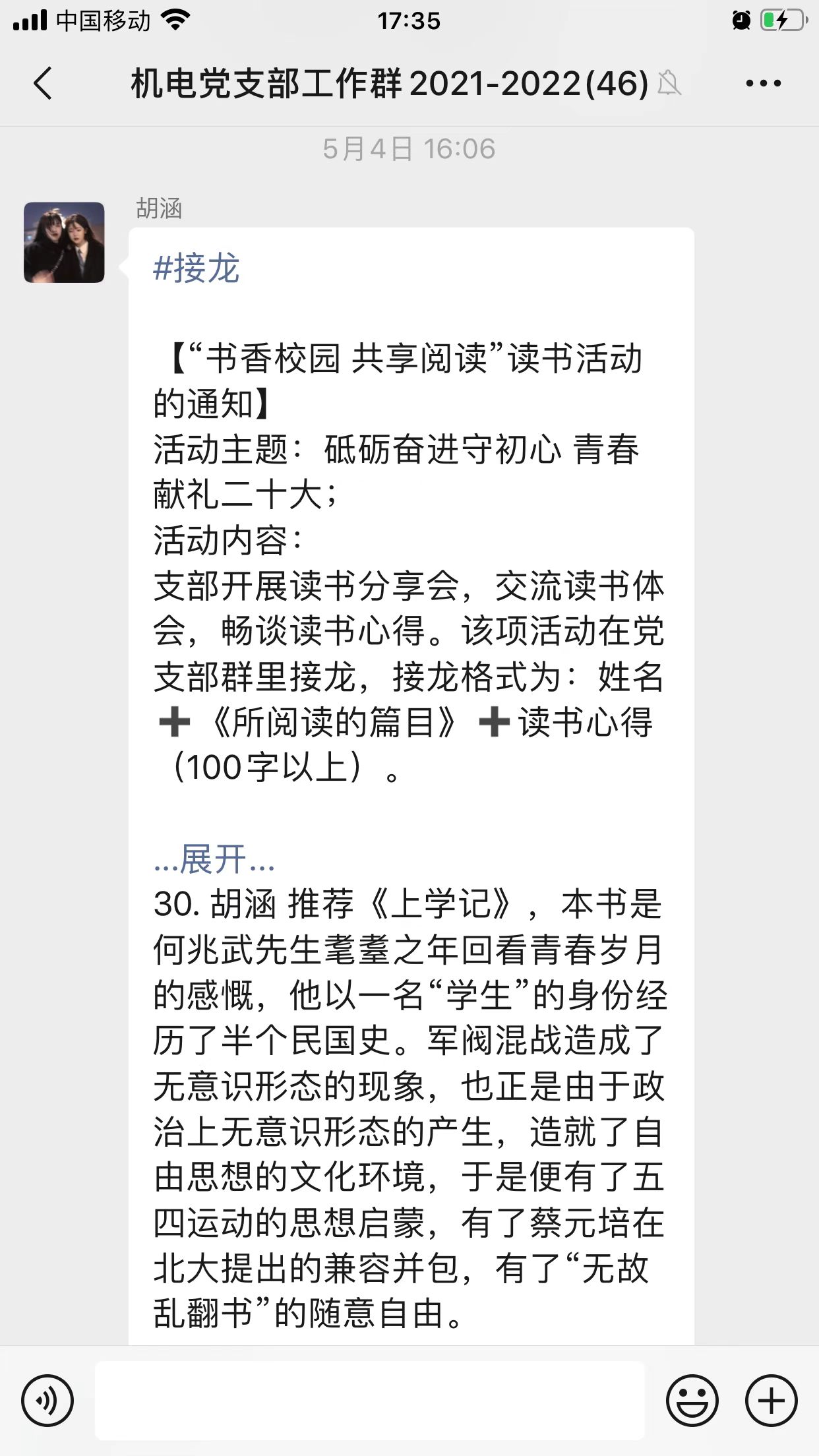Go back from the group chat

point(43,84)
